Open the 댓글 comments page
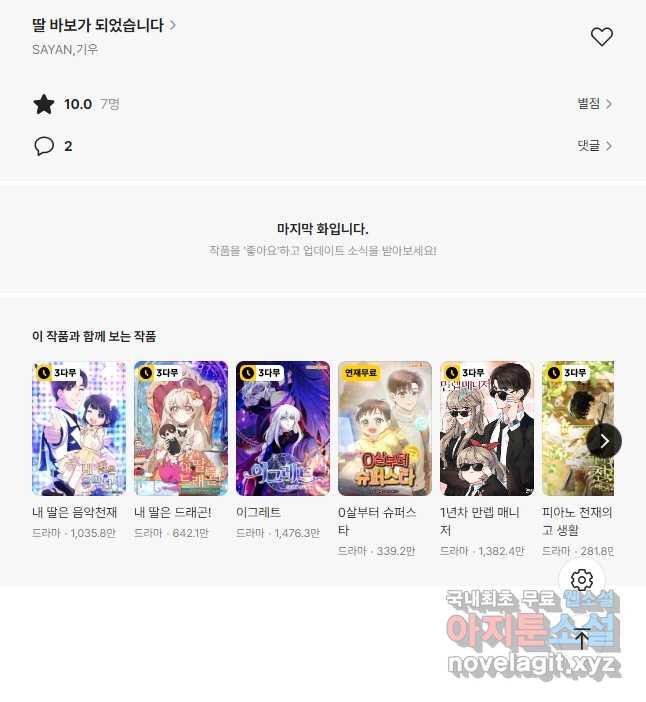Viewport: 646px width, 702px height. (x=594, y=146)
